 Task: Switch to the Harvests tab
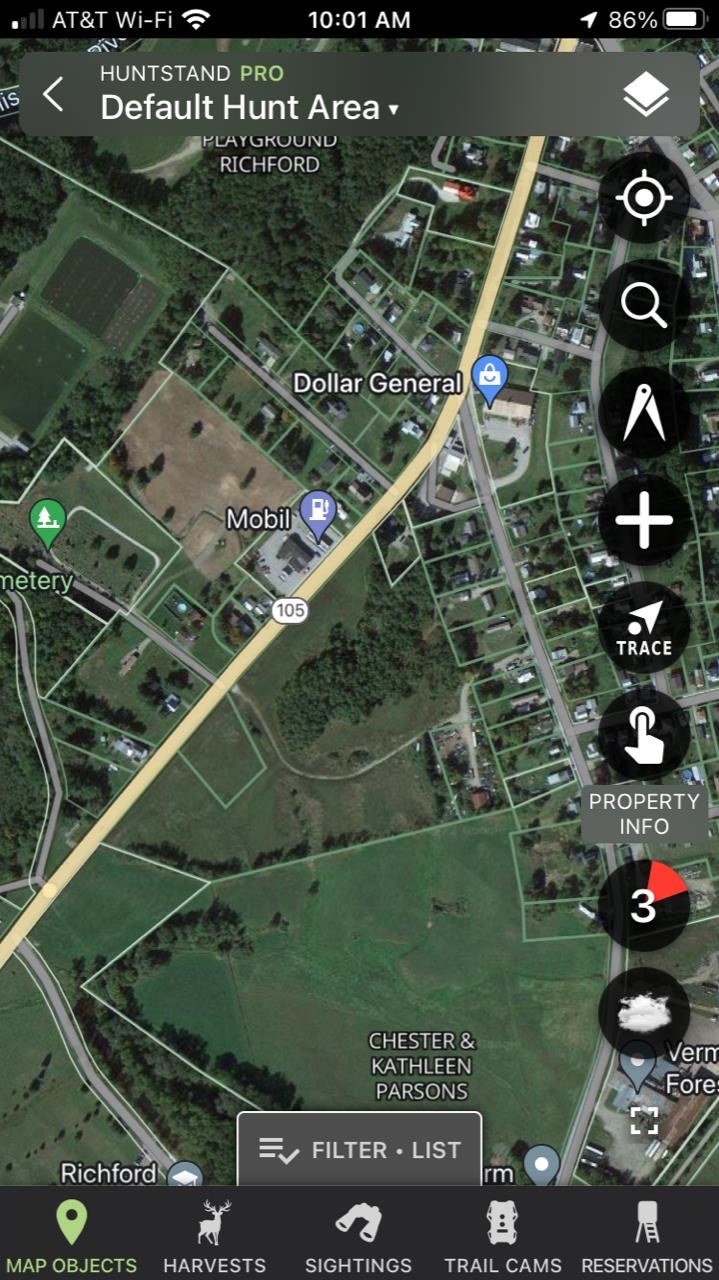[x=214, y=1238]
